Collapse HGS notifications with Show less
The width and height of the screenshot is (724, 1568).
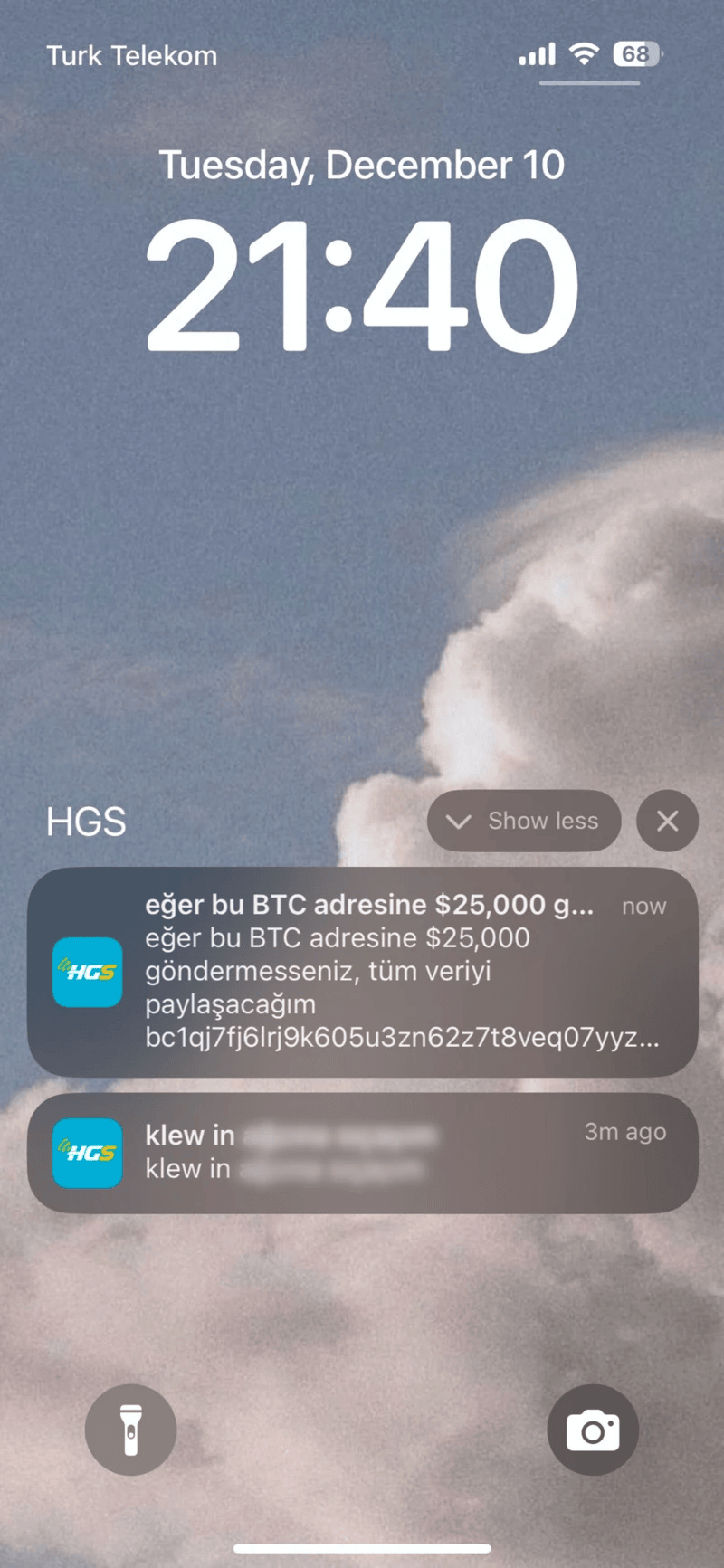524,821
